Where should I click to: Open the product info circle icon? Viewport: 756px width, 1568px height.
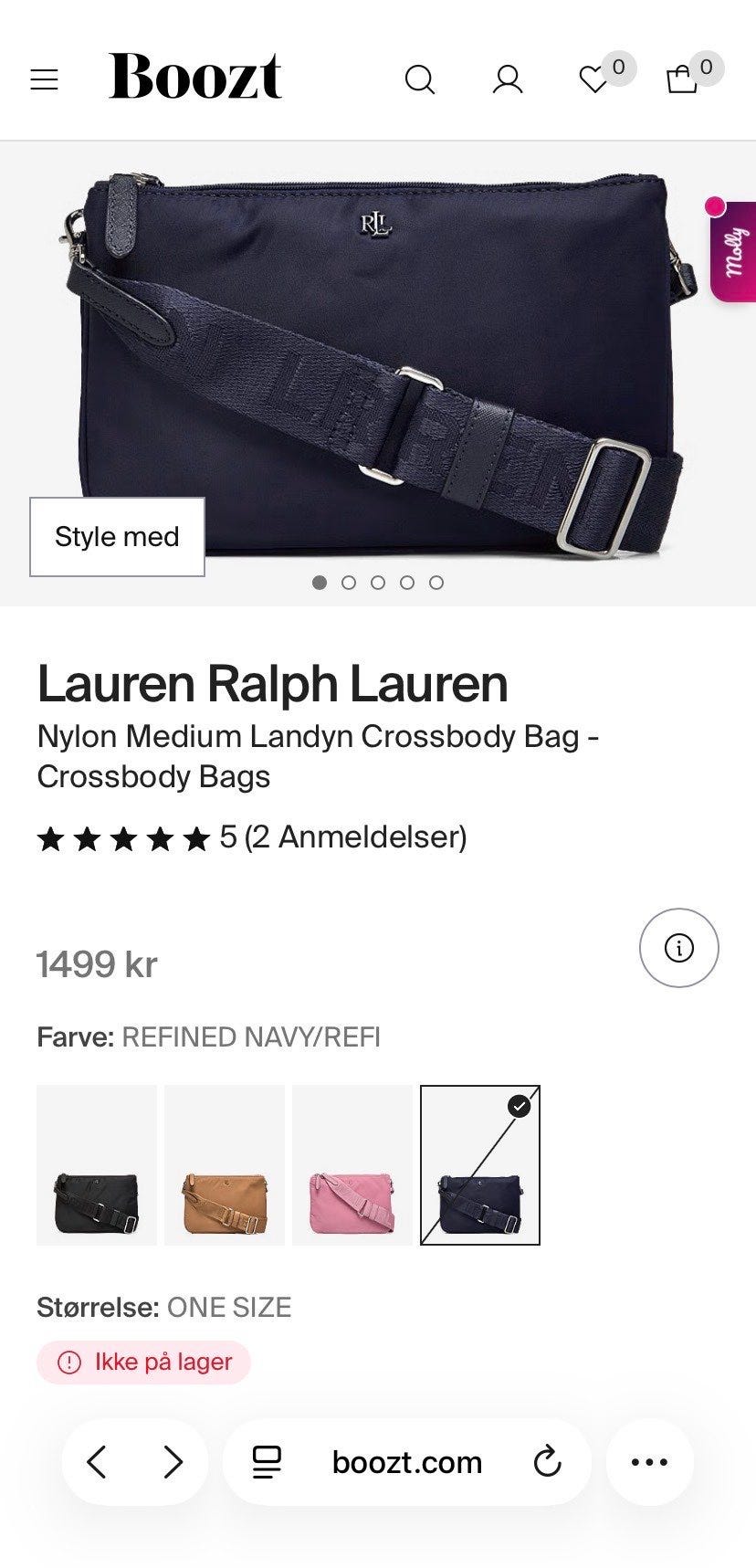[678, 948]
